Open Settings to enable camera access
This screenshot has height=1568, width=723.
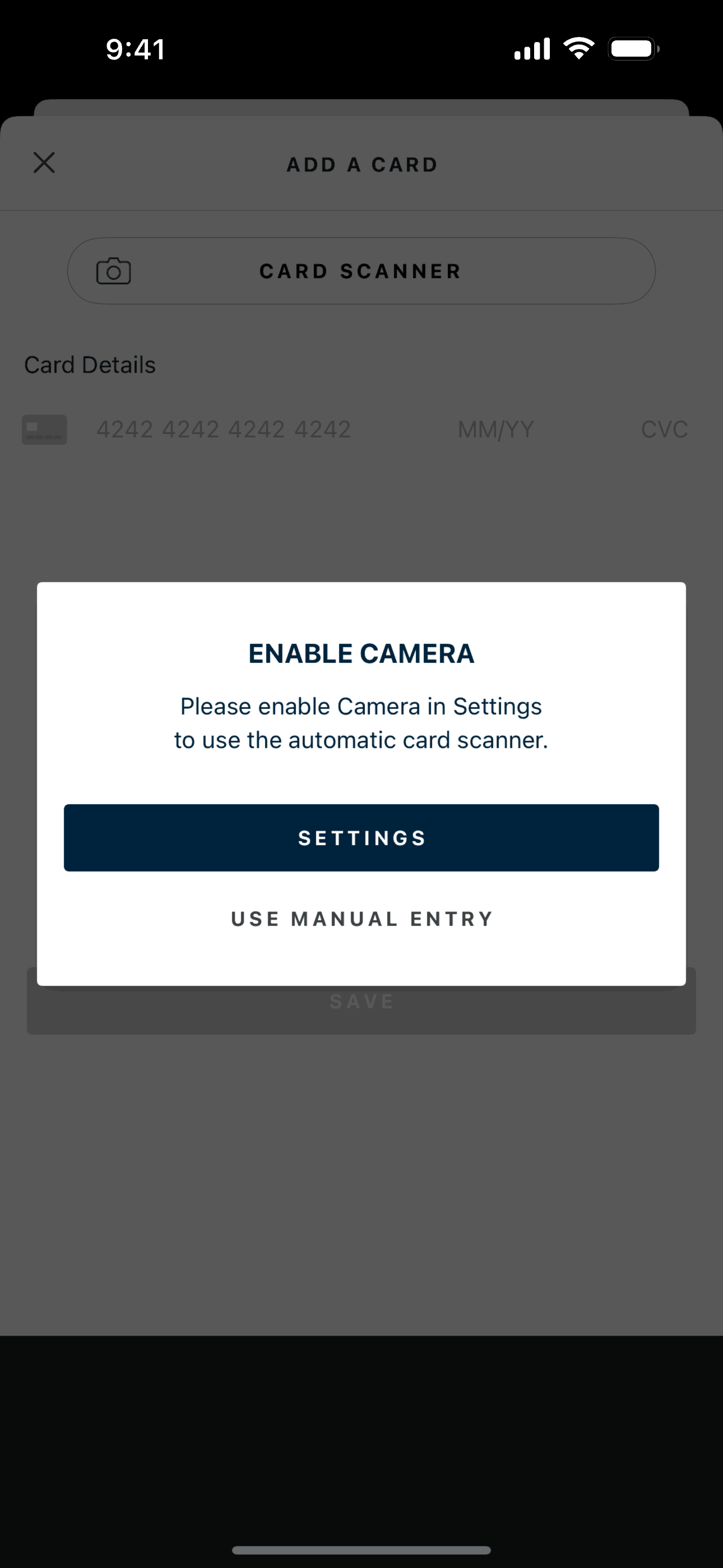tap(361, 838)
